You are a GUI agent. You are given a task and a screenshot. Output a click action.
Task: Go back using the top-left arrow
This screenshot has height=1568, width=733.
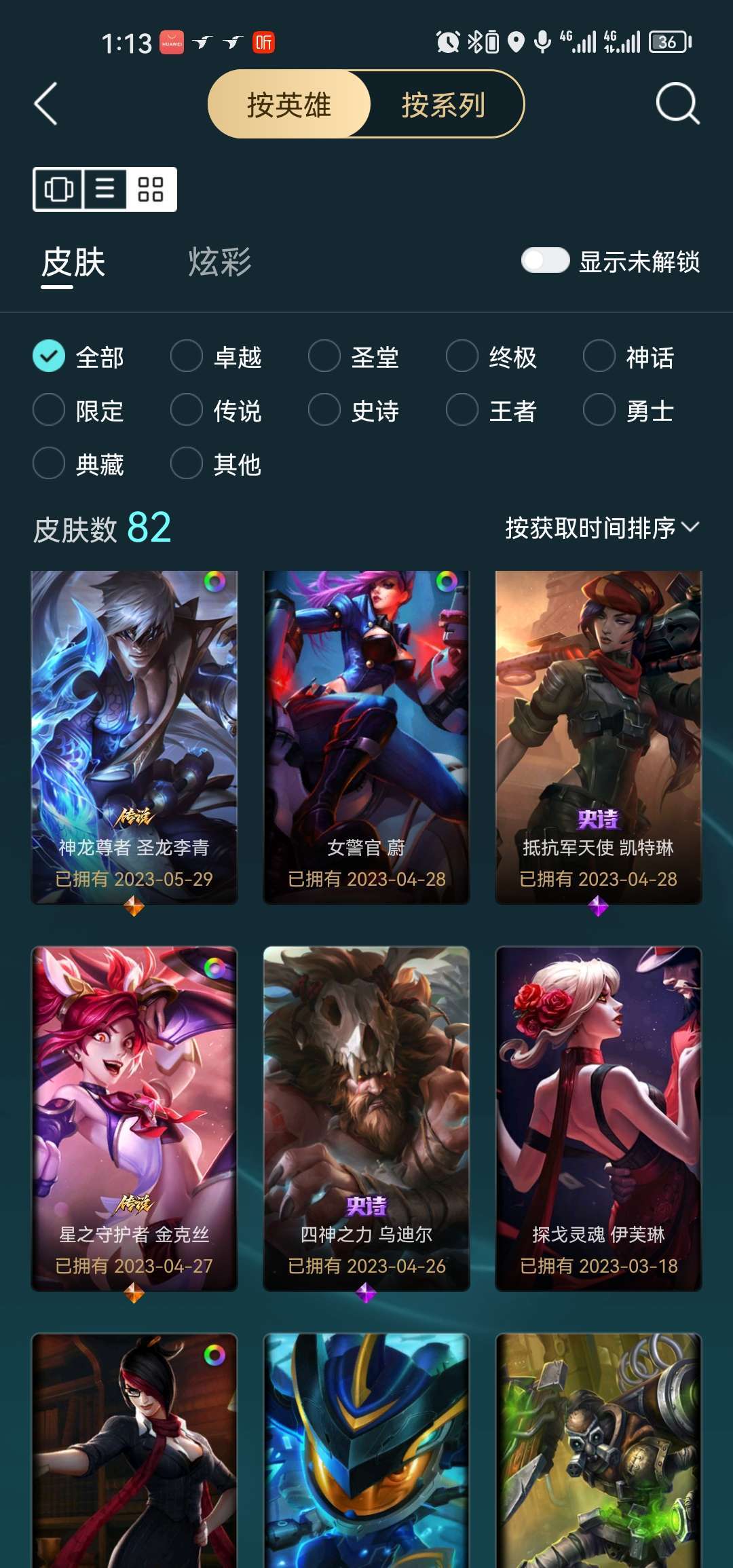(45, 105)
